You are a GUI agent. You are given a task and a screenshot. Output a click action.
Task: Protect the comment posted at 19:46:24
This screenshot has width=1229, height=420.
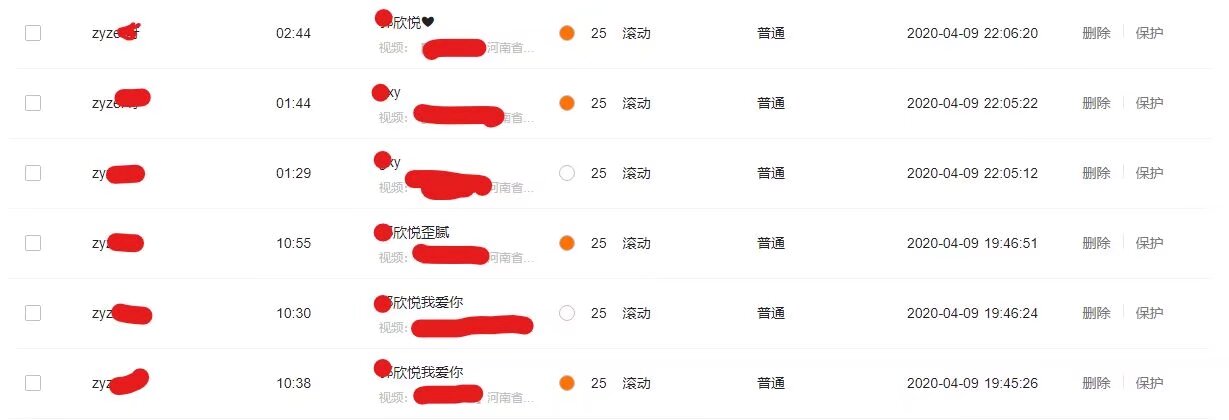click(1149, 313)
